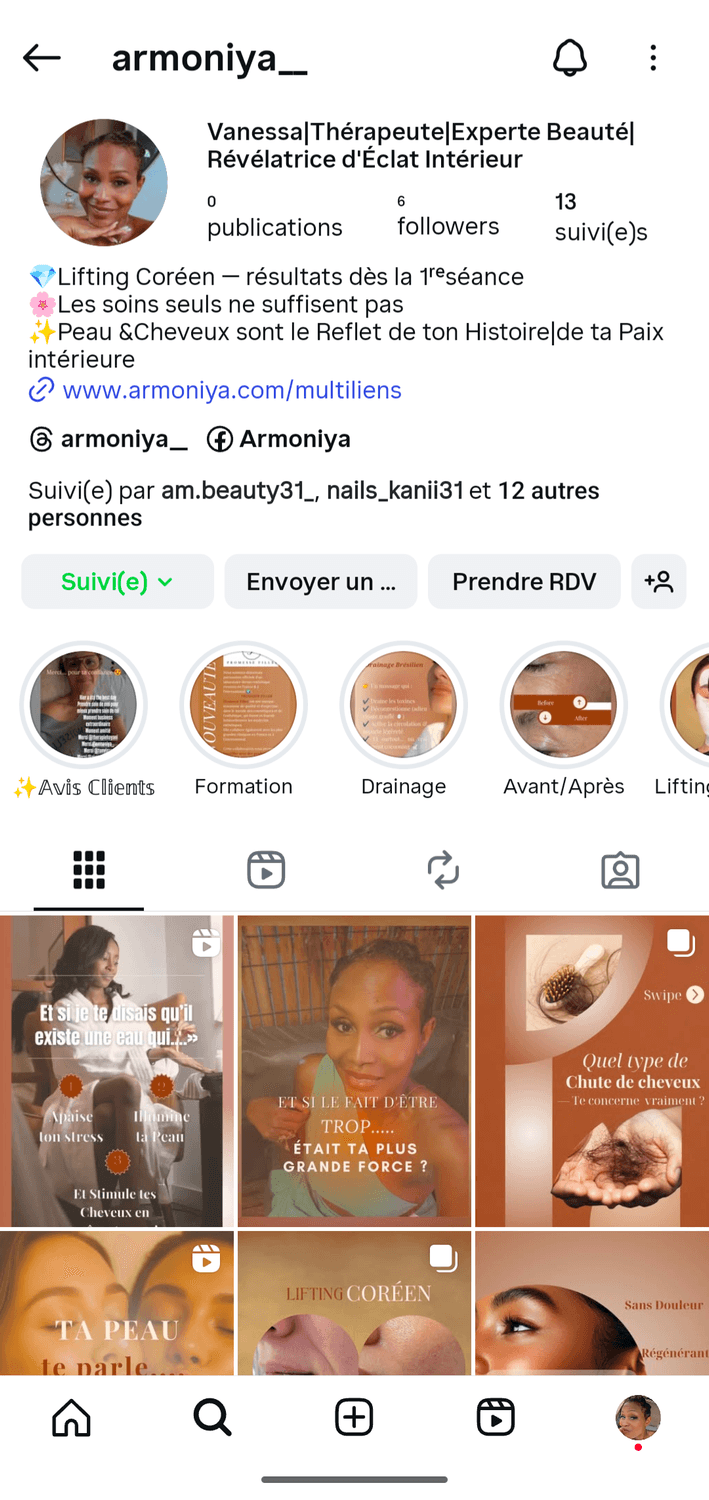709x1500 pixels.
Task: View the Avant/Après highlight
Action: click(x=563, y=706)
